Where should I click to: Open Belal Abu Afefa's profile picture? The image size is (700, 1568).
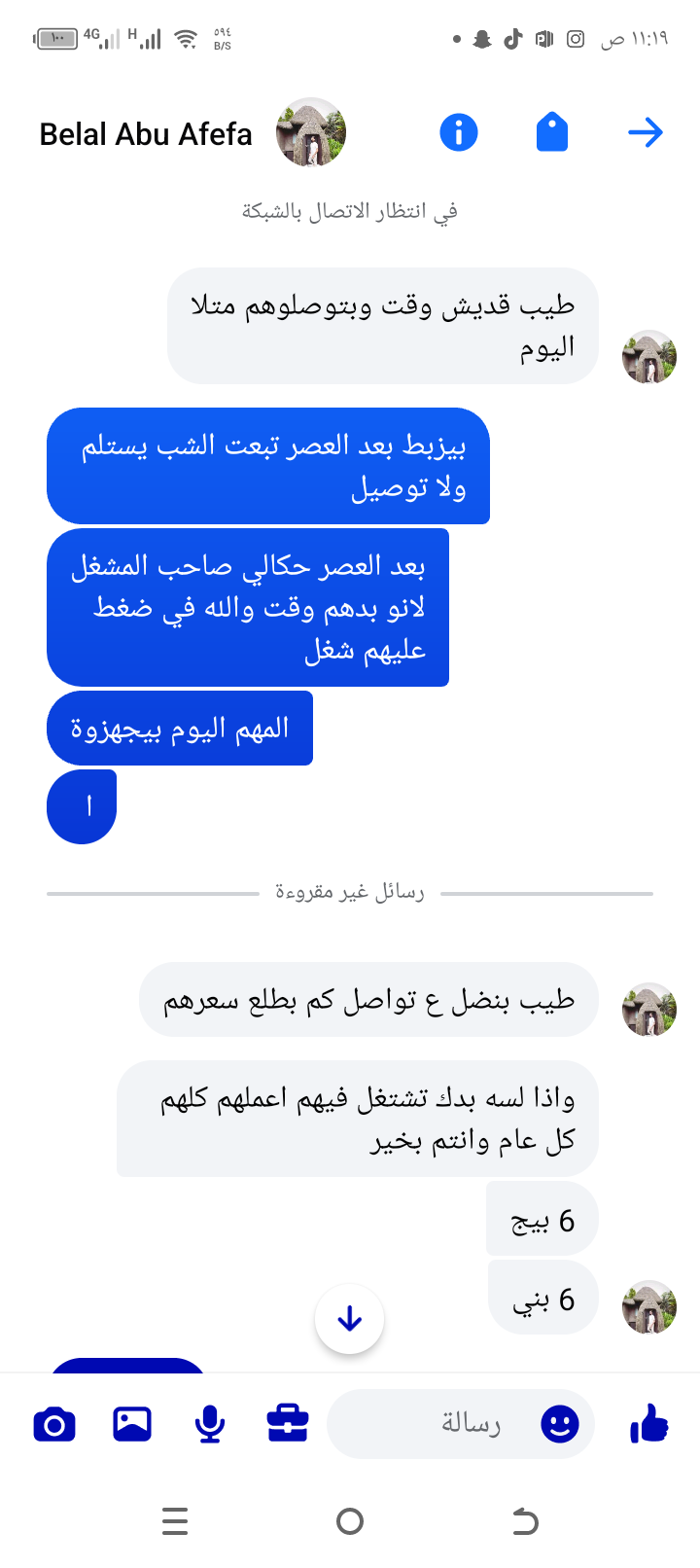(311, 132)
